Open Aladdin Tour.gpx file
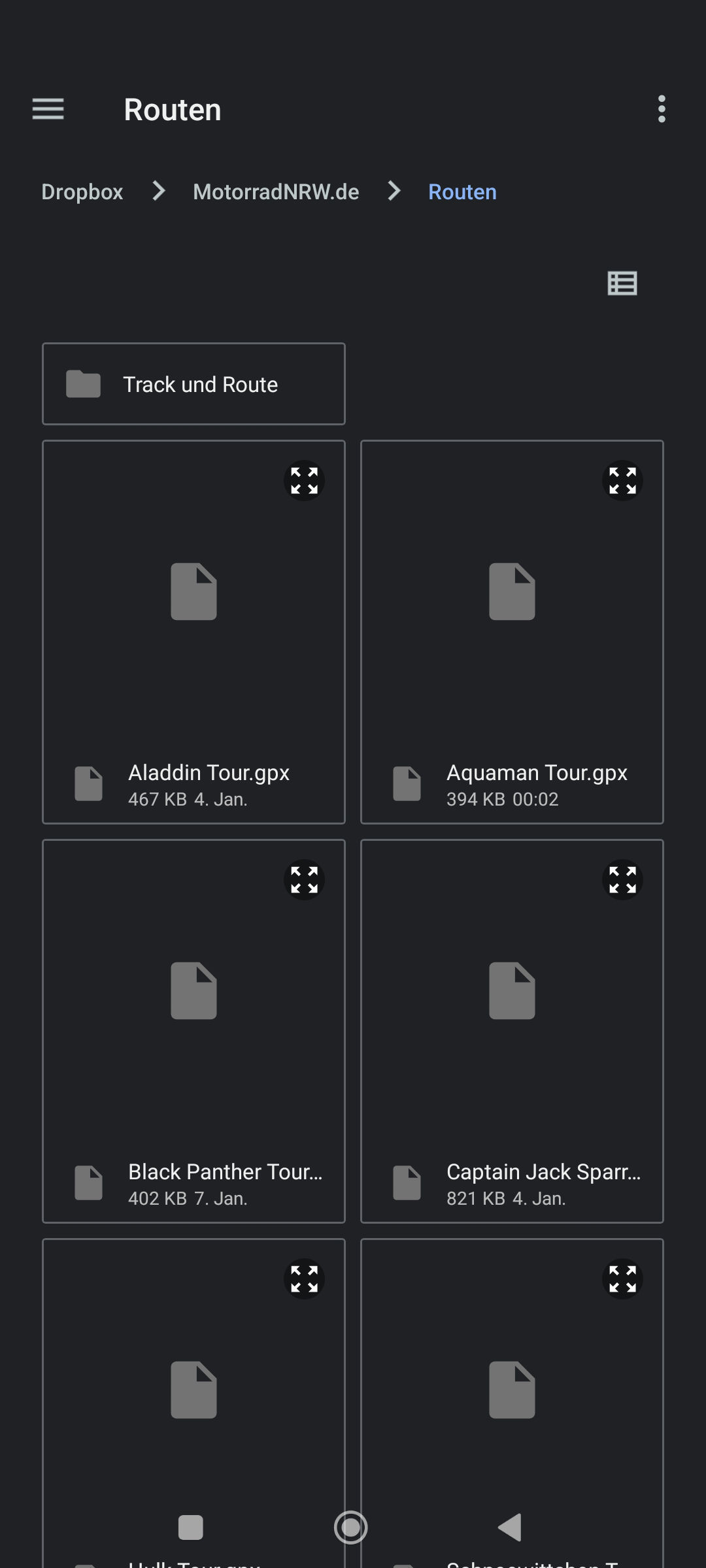This screenshot has width=706, height=1568. click(x=193, y=632)
